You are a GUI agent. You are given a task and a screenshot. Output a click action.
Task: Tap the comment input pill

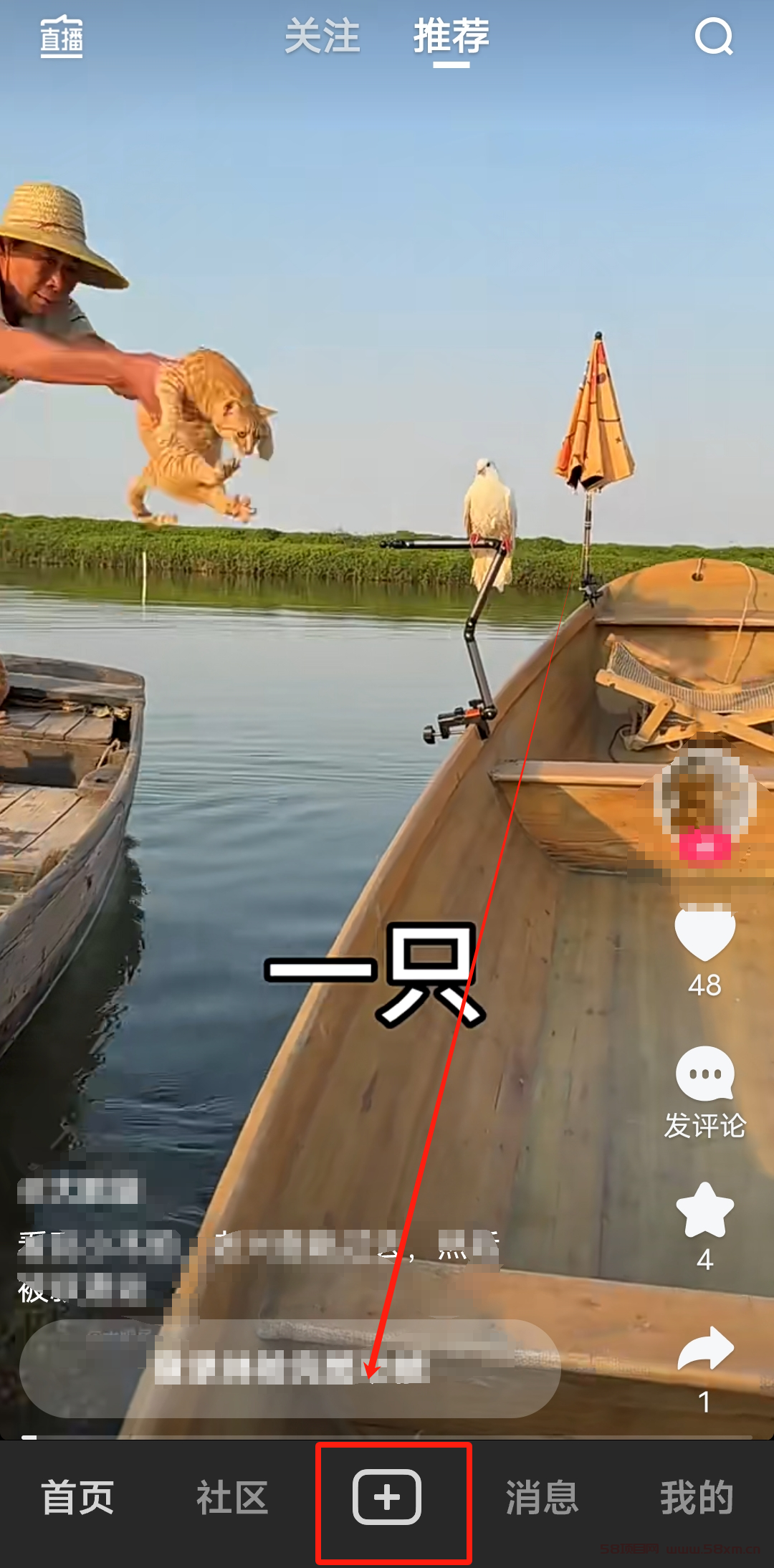(x=290, y=1368)
